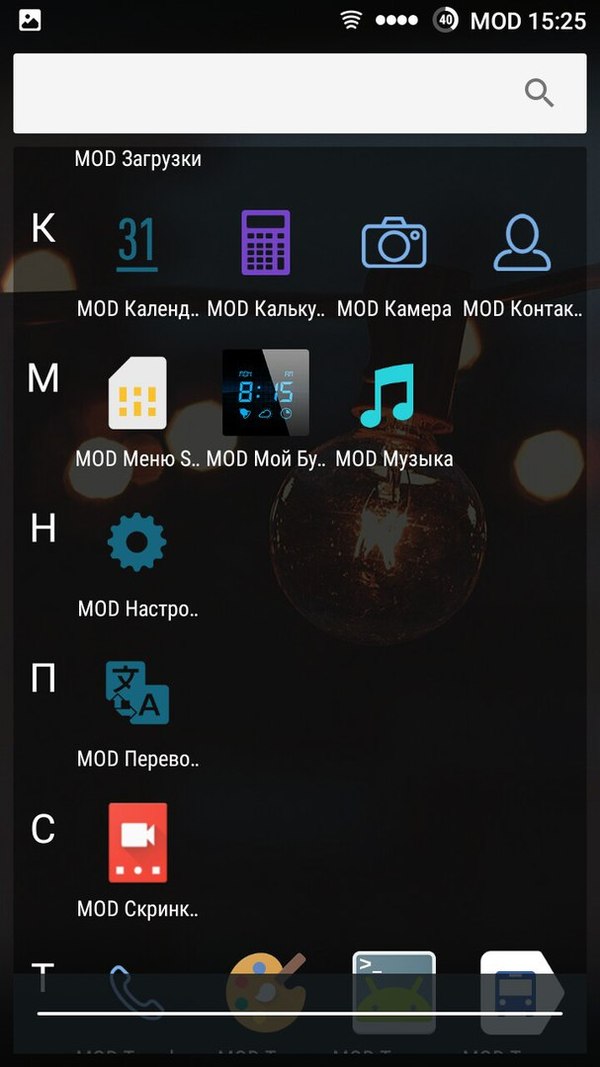The image size is (600, 1067).
Task: Launch the MOD Переводчик translator app
Action: click(x=137, y=692)
